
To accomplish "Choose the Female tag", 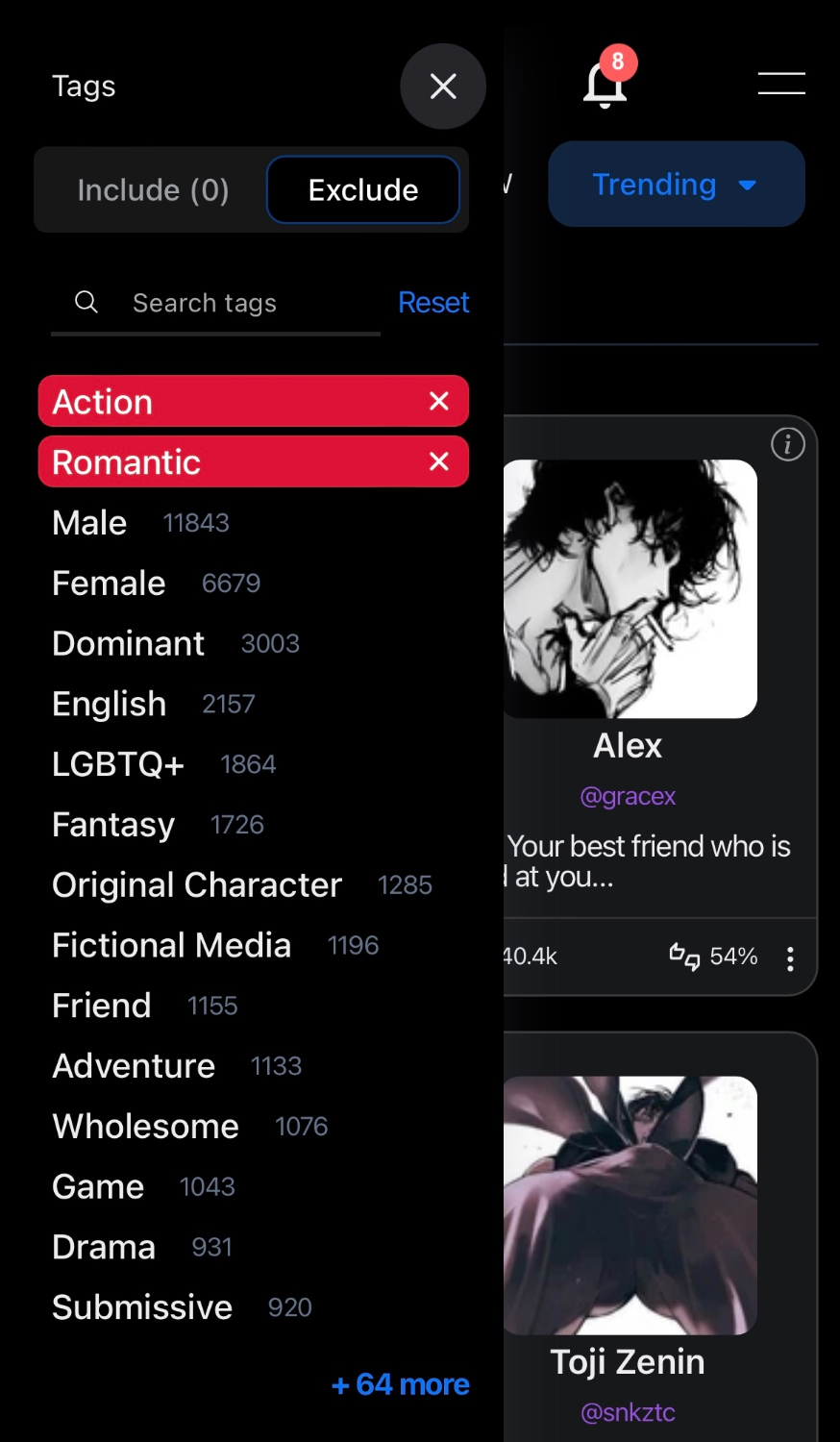I will 109,584.
